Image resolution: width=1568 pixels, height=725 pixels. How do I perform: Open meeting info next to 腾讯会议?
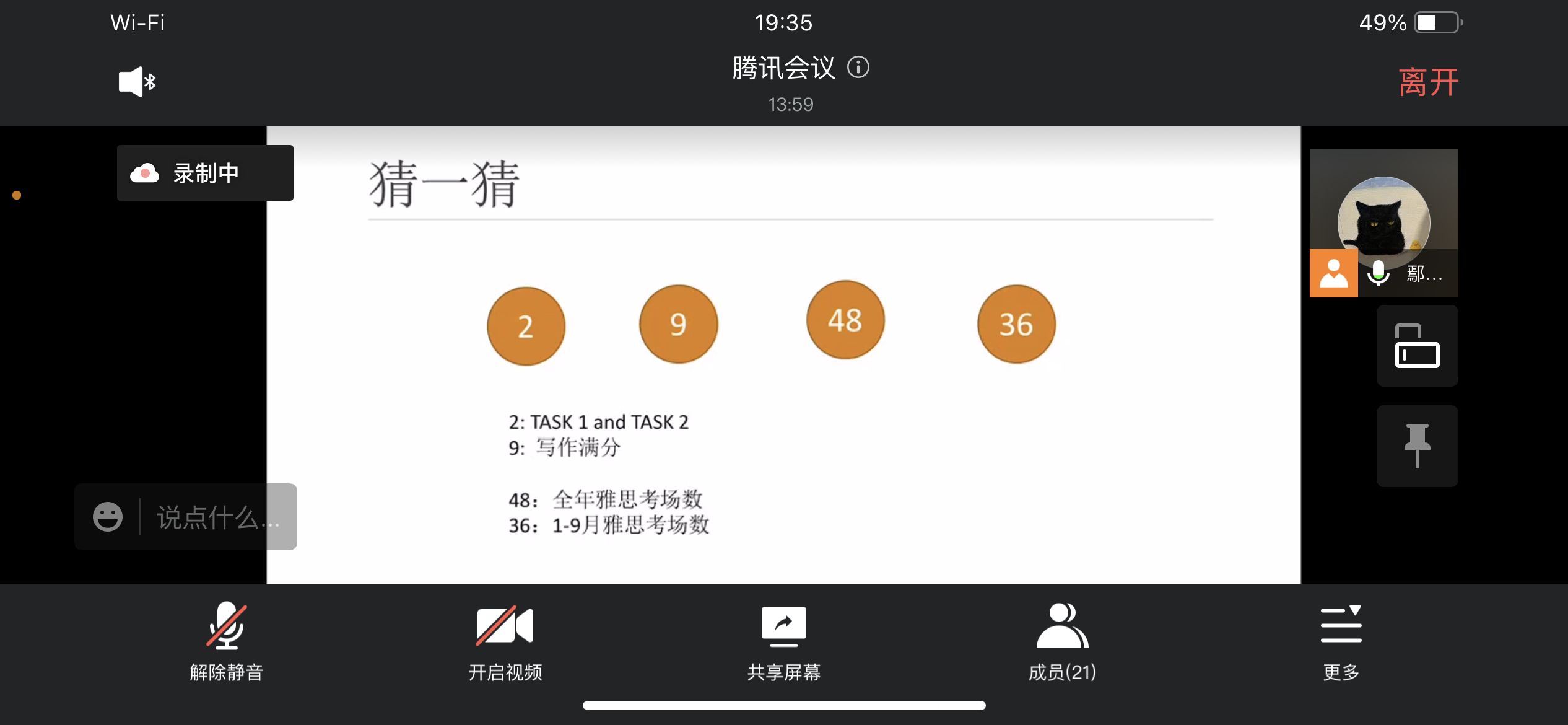coord(858,67)
